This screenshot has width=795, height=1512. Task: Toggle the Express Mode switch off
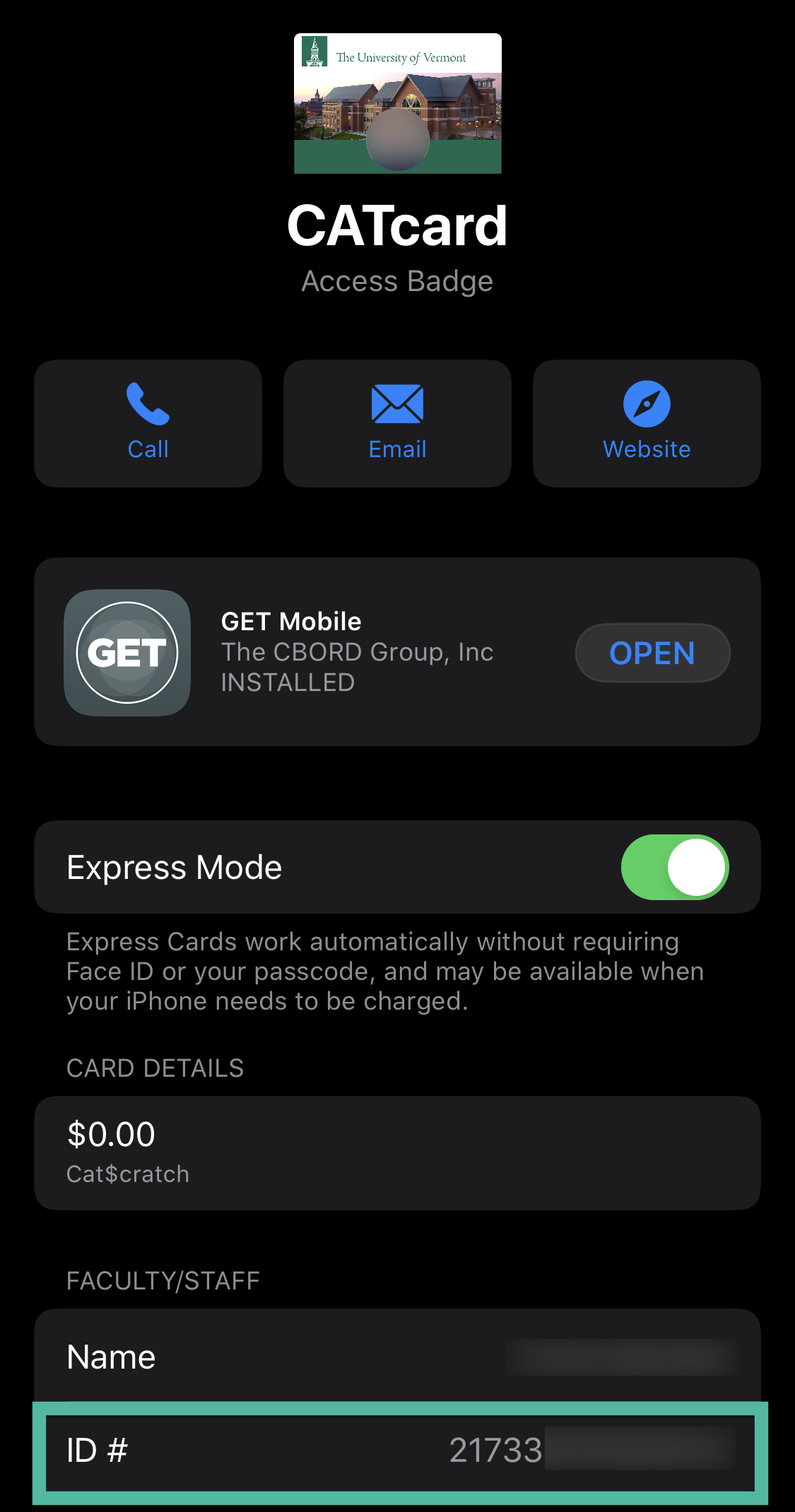pos(676,867)
